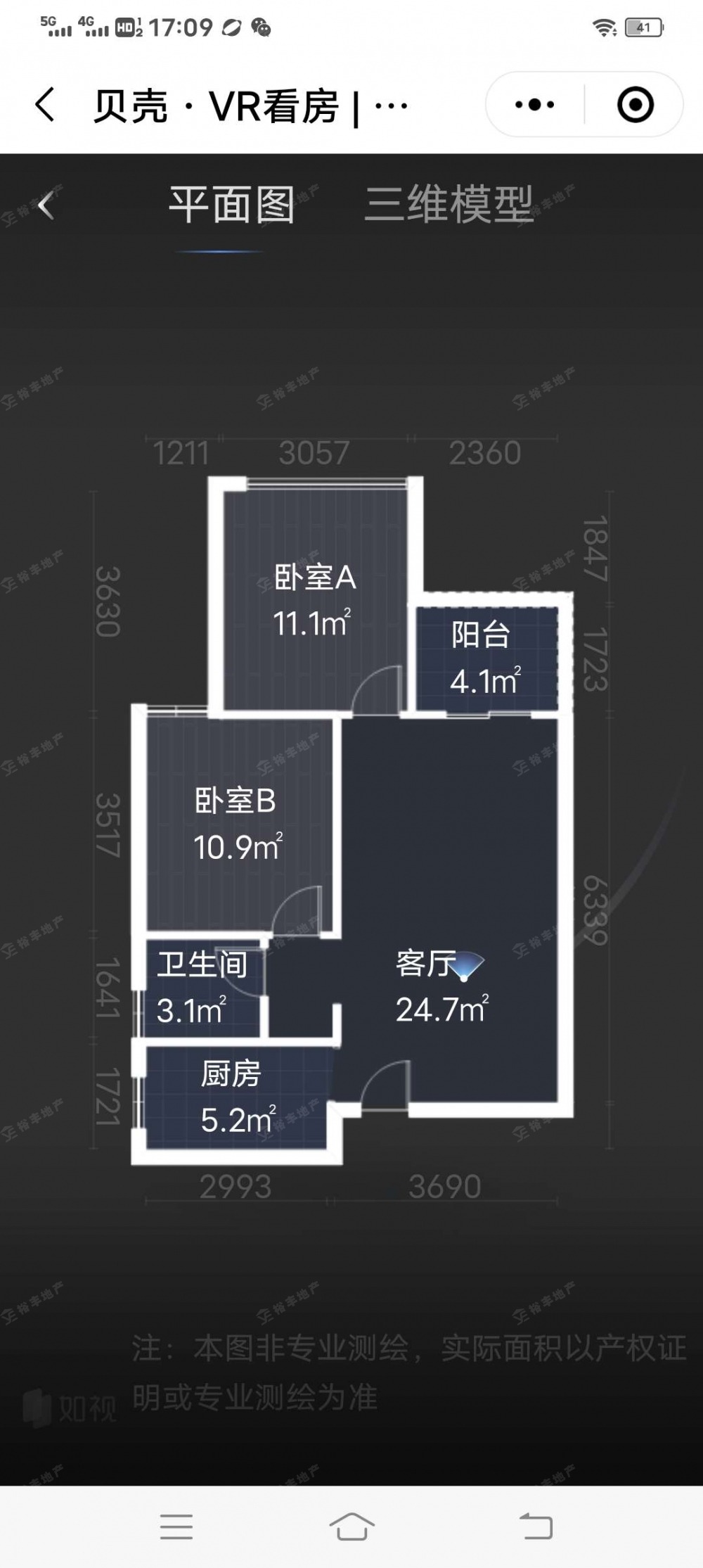Open the 阳台 view in the floor plan
Image resolution: width=703 pixels, height=1568 pixels.
(x=485, y=658)
